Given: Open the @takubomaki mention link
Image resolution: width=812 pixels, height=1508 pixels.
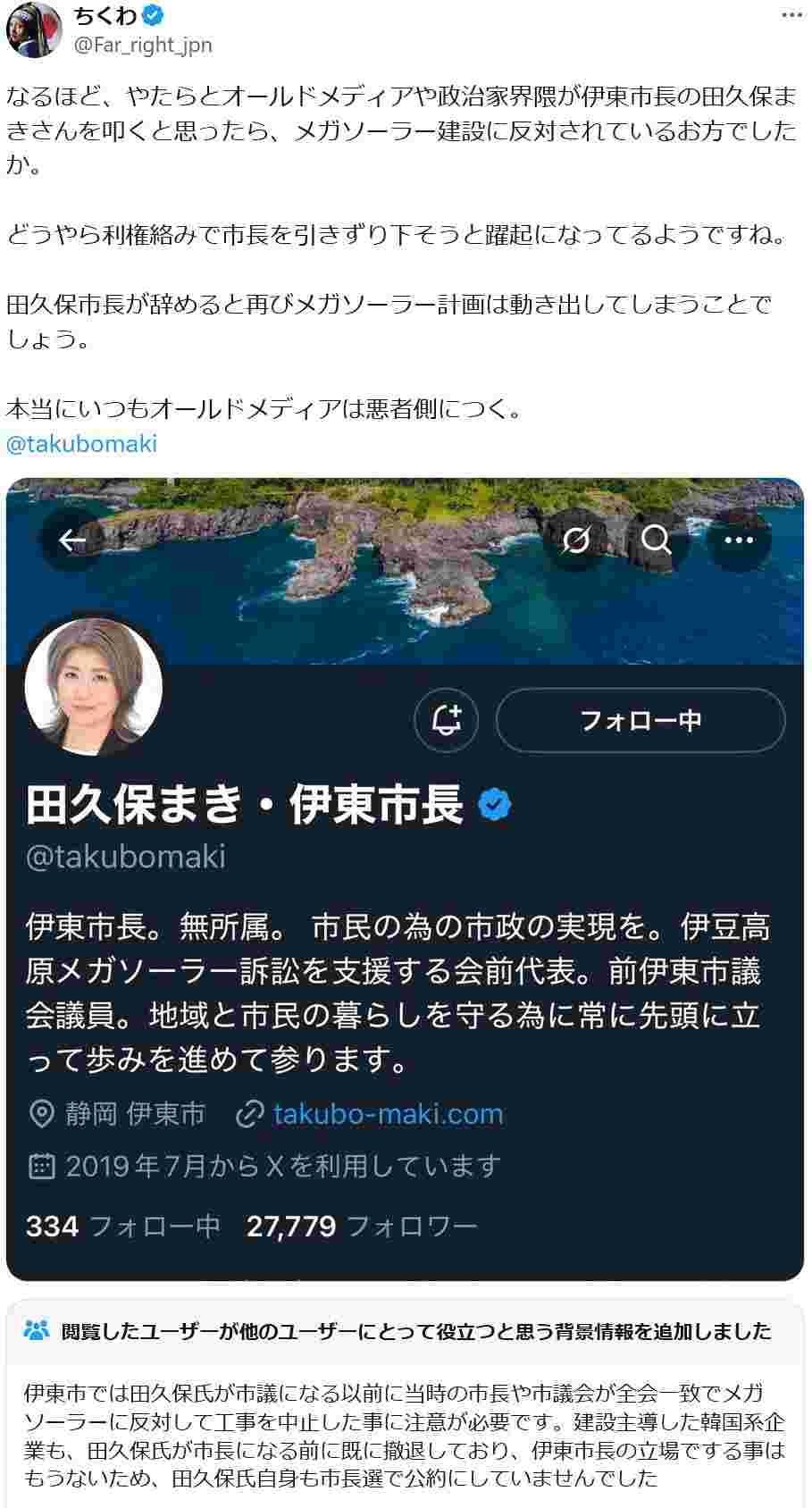Looking at the screenshot, I should point(81,443).
